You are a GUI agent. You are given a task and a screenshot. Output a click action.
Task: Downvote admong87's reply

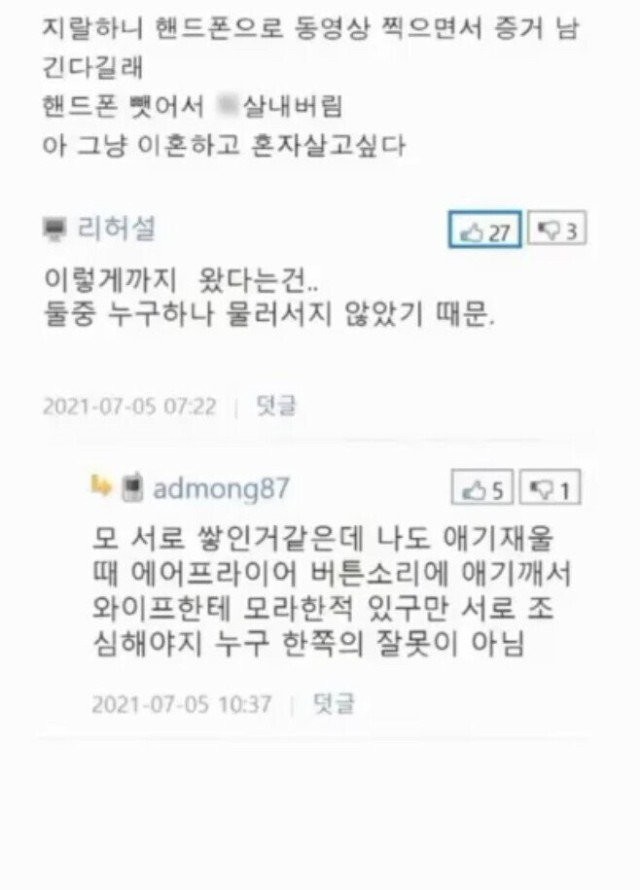pos(553,490)
